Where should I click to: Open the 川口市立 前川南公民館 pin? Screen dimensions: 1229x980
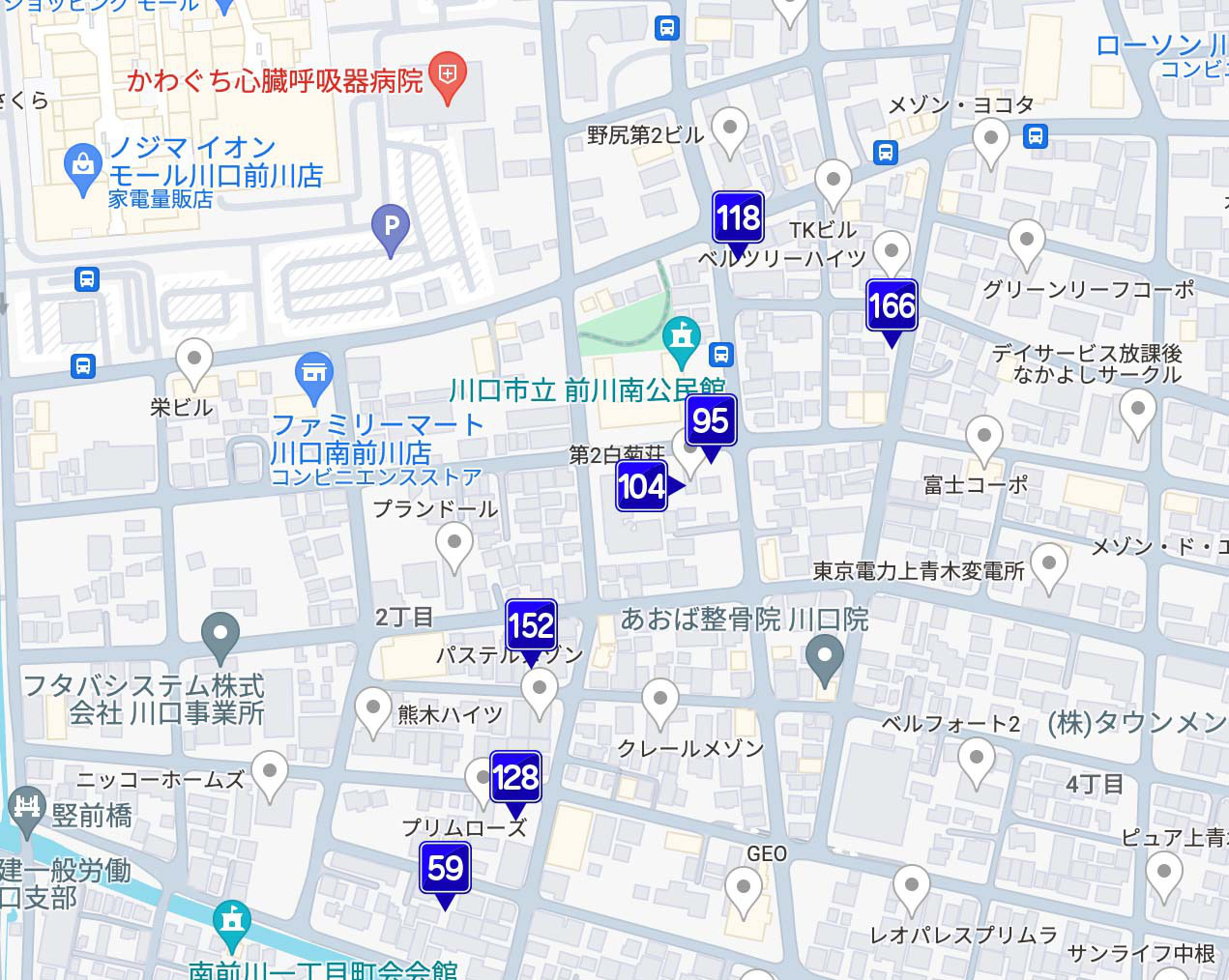[684, 339]
